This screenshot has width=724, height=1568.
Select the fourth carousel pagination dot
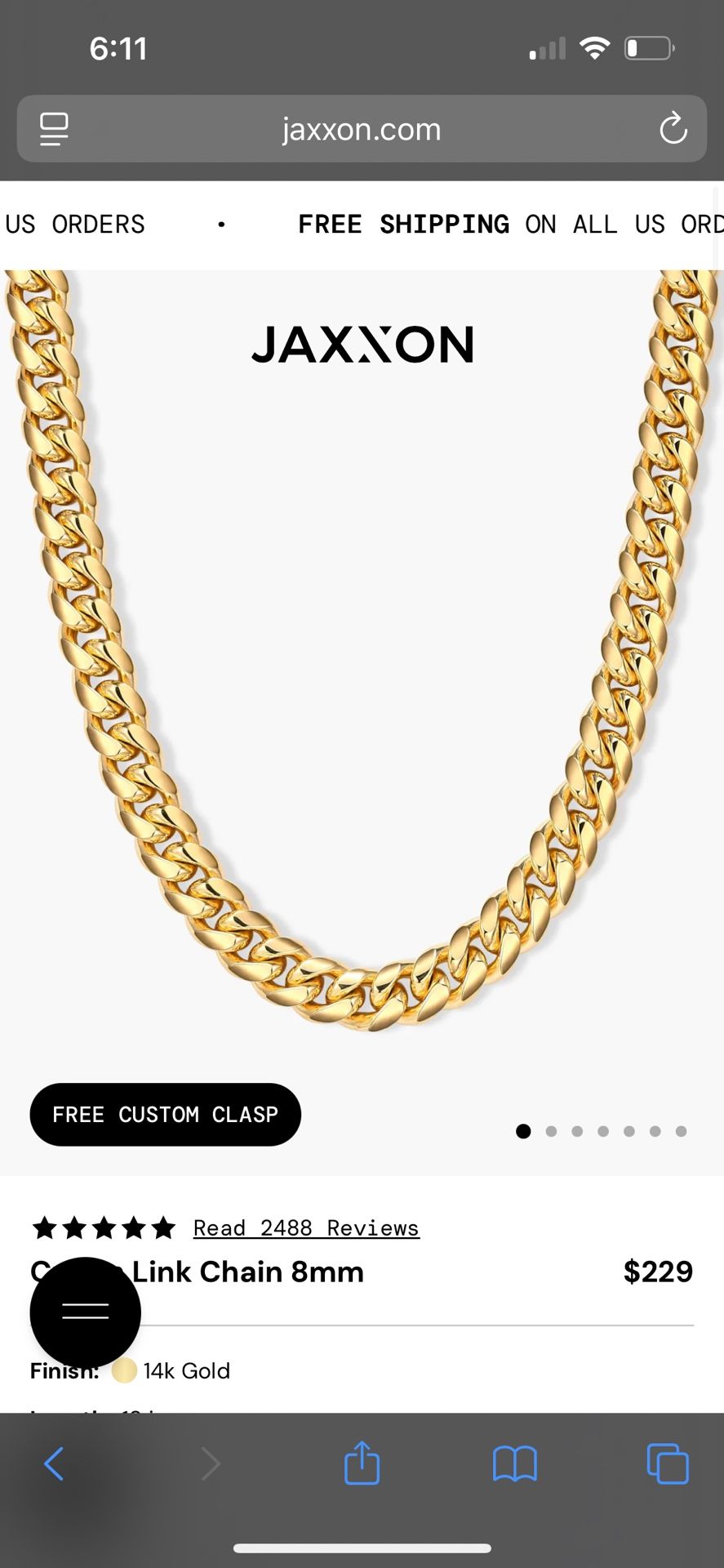[602, 1131]
